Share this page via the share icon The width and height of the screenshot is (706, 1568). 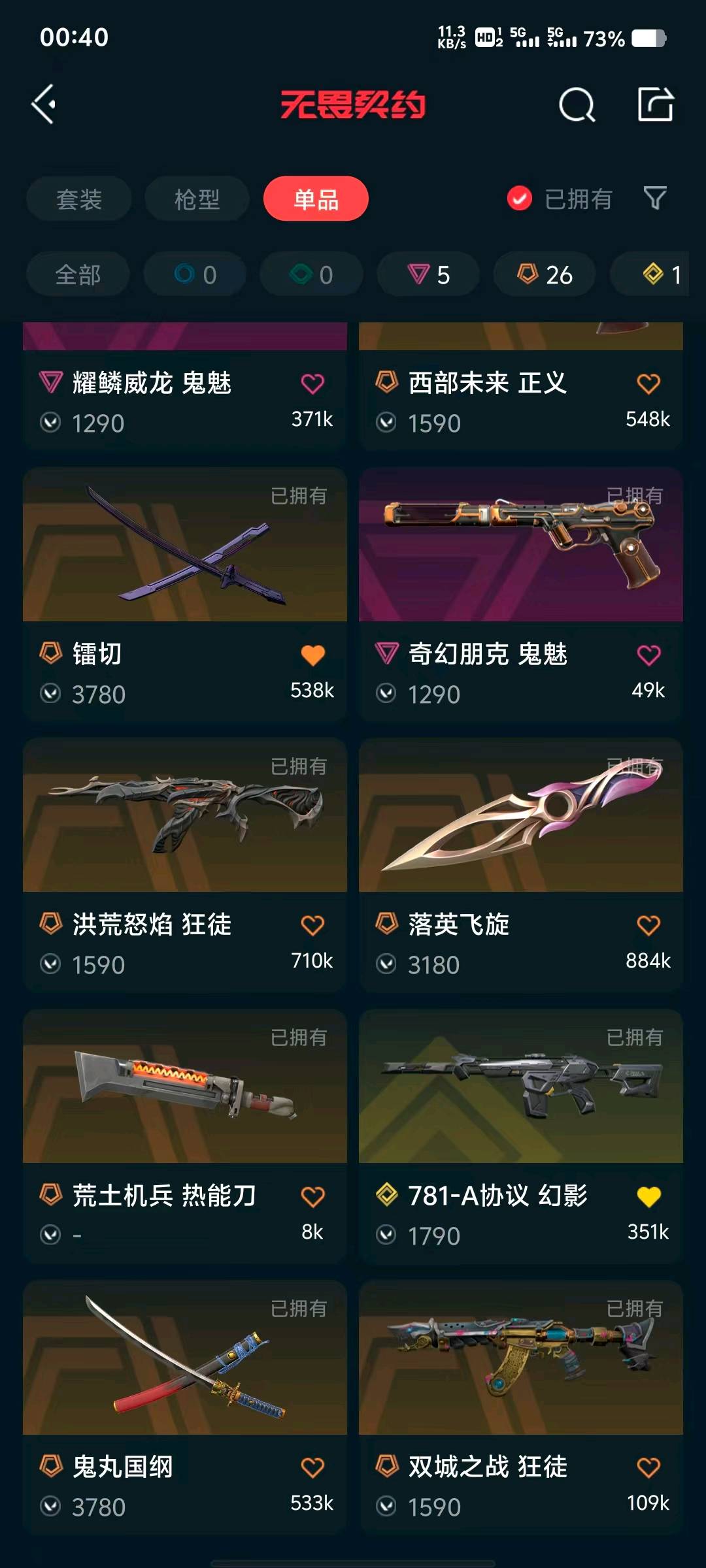[x=655, y=105]
